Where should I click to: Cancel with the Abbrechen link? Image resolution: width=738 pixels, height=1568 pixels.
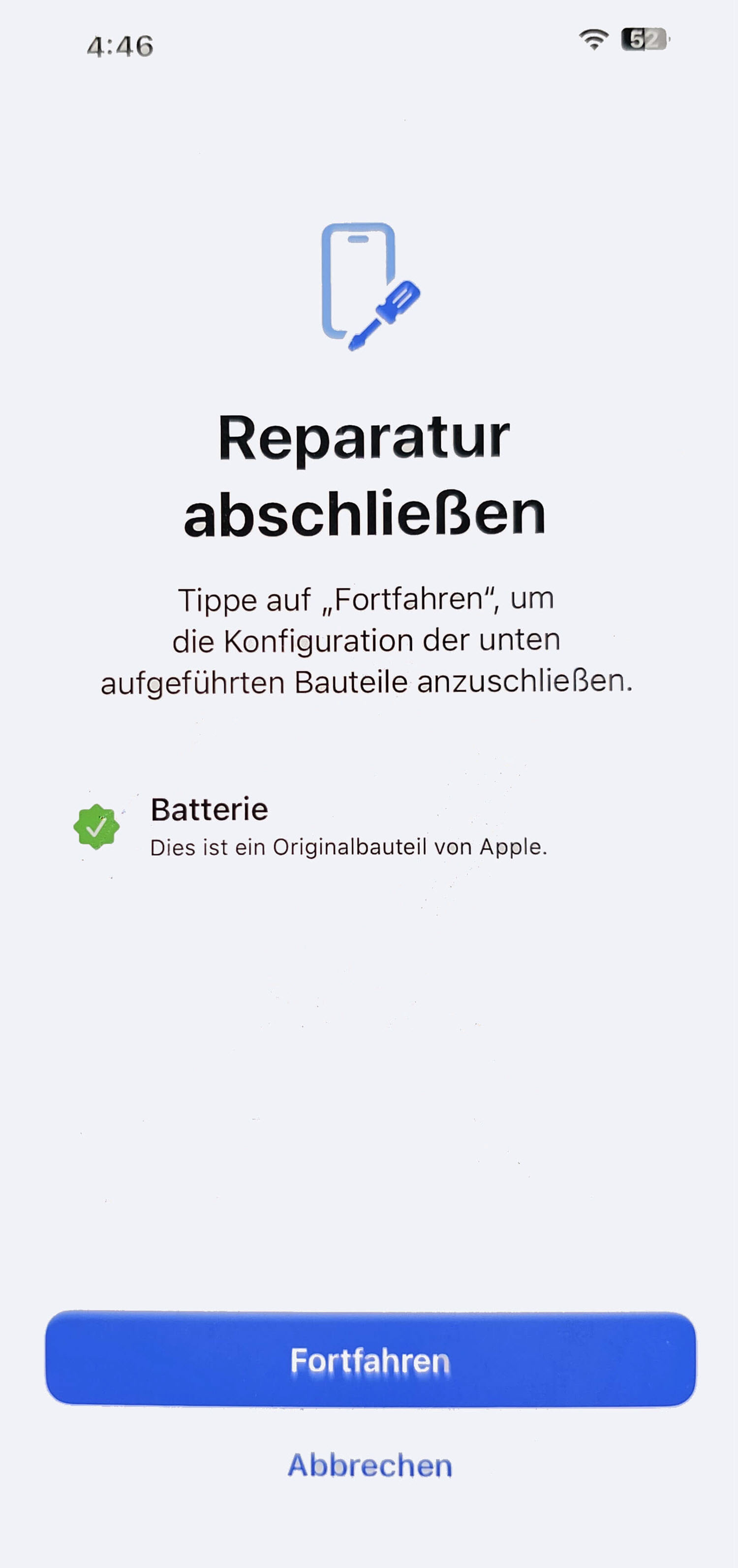[x=370, y=1465]
